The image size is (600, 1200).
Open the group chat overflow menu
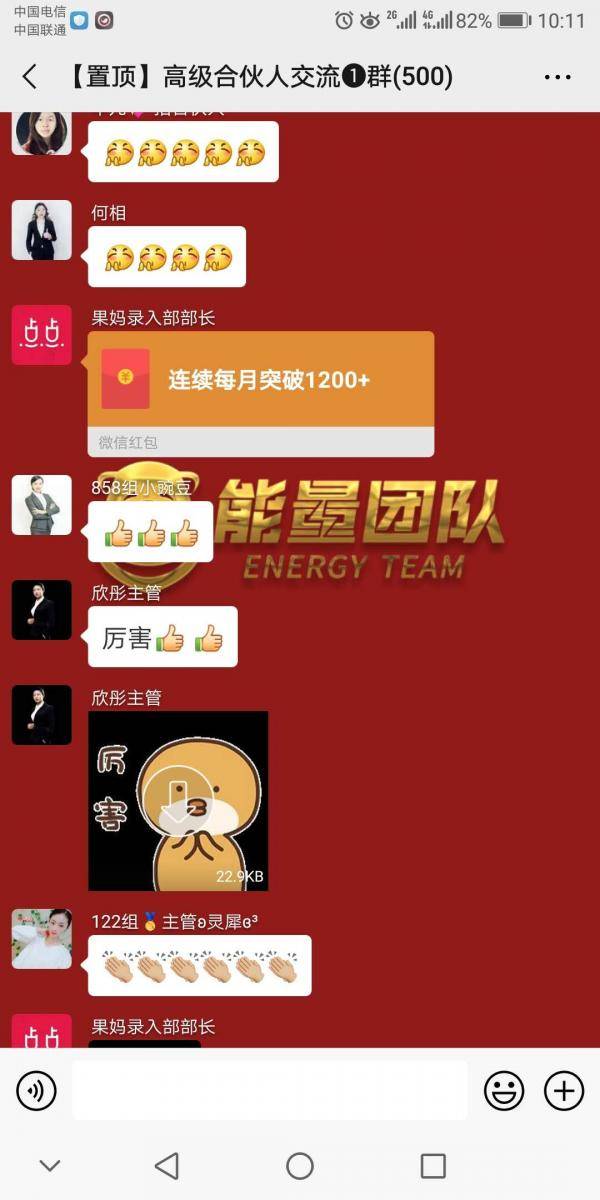(557, 77)
